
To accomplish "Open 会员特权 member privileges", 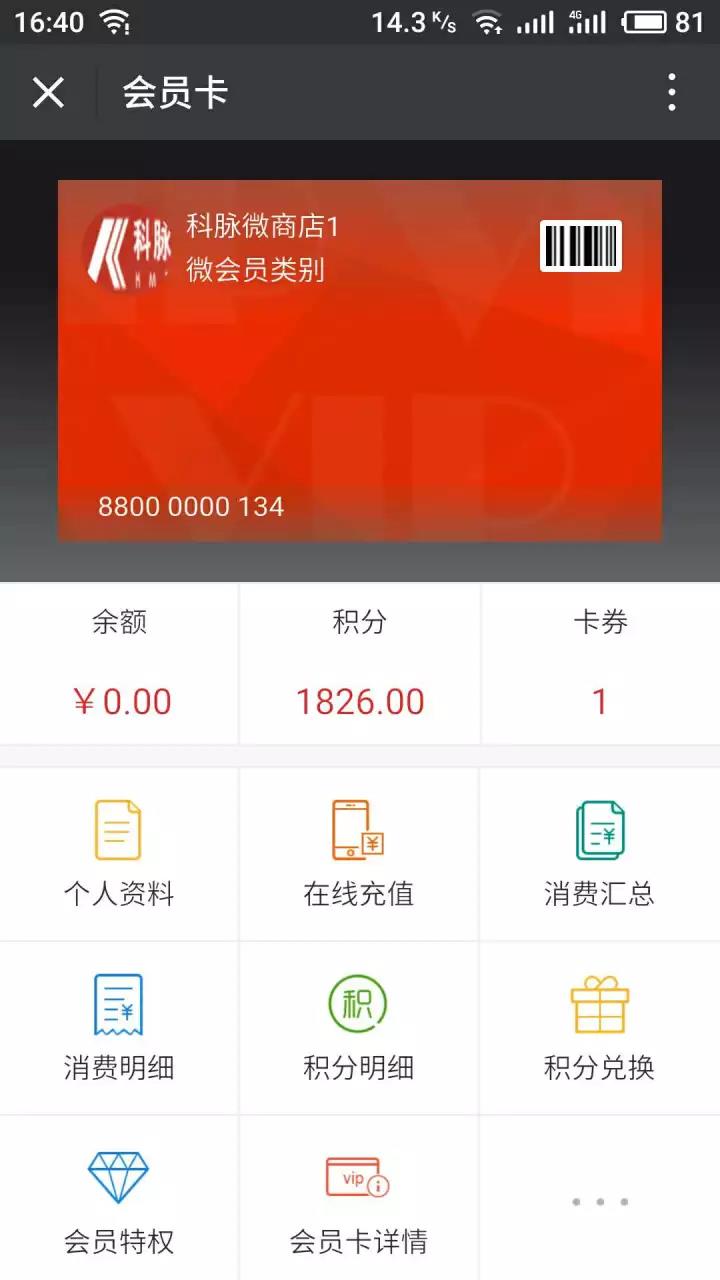I will [119, 1199].
